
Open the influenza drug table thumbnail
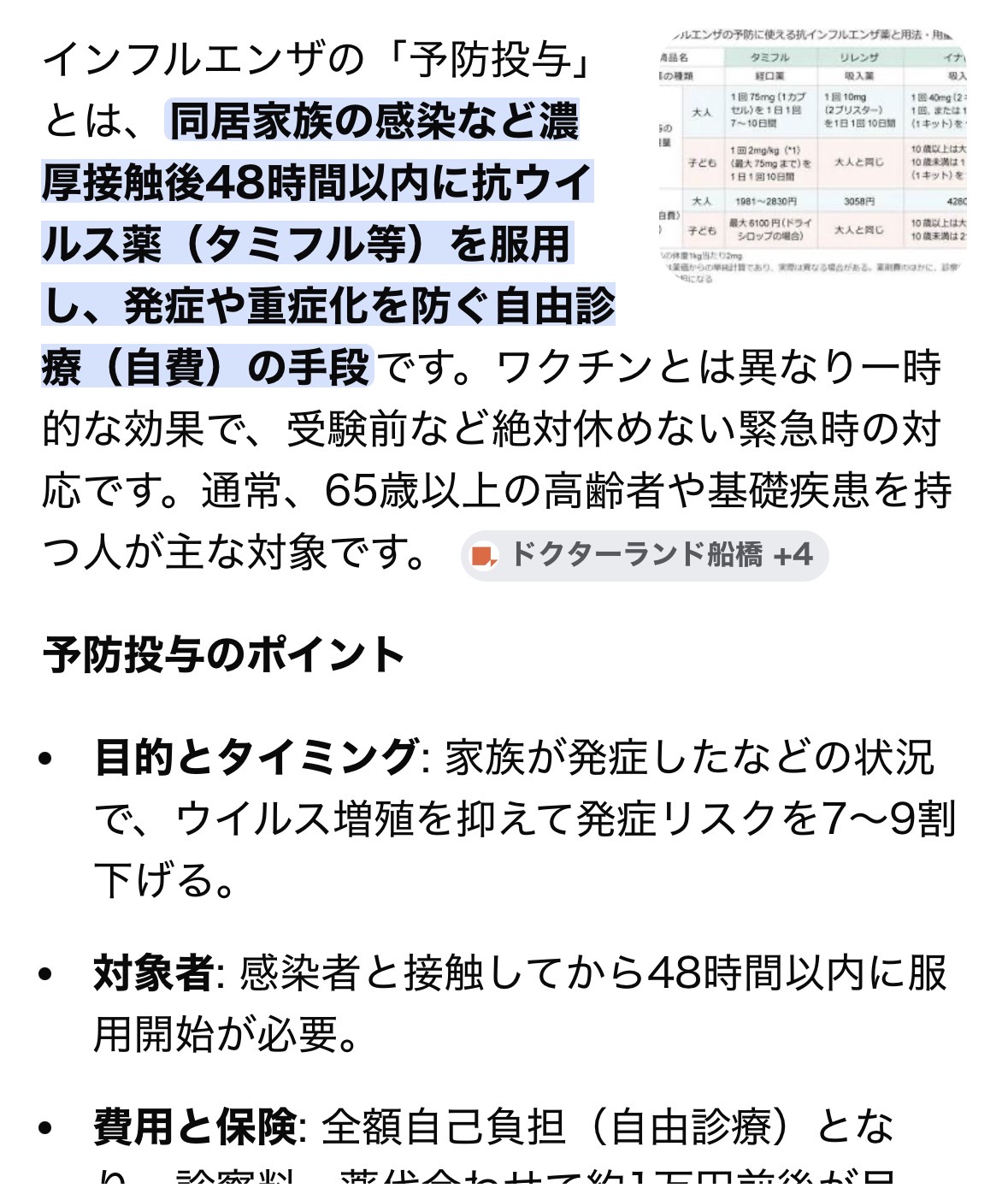[x=812, y=157]
